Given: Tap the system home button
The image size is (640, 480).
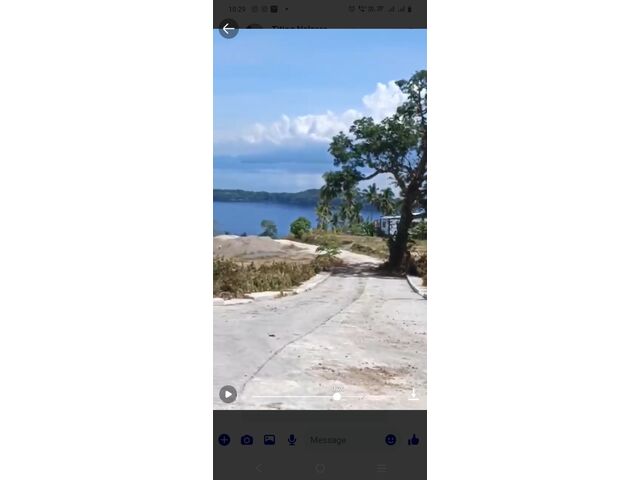Looking at the screenshot, I should point(320,468).
